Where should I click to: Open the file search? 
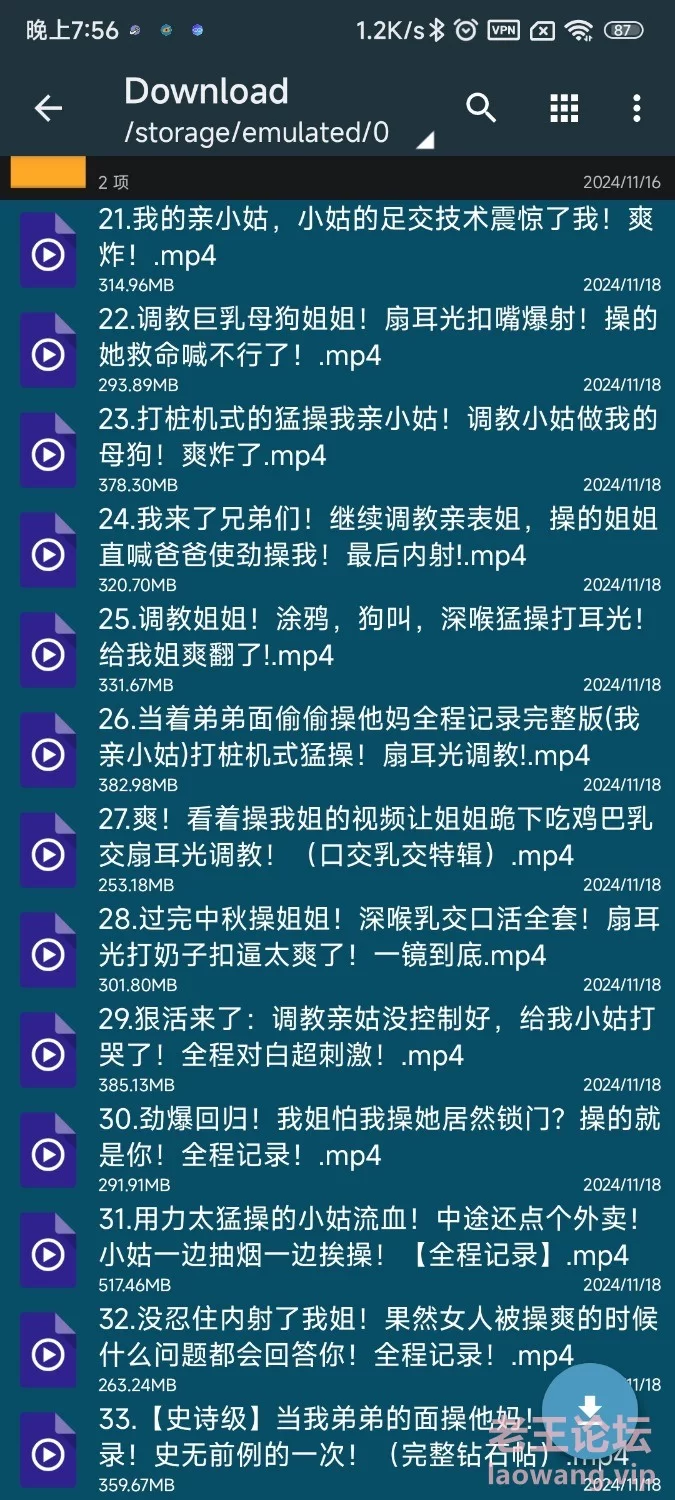481,108
